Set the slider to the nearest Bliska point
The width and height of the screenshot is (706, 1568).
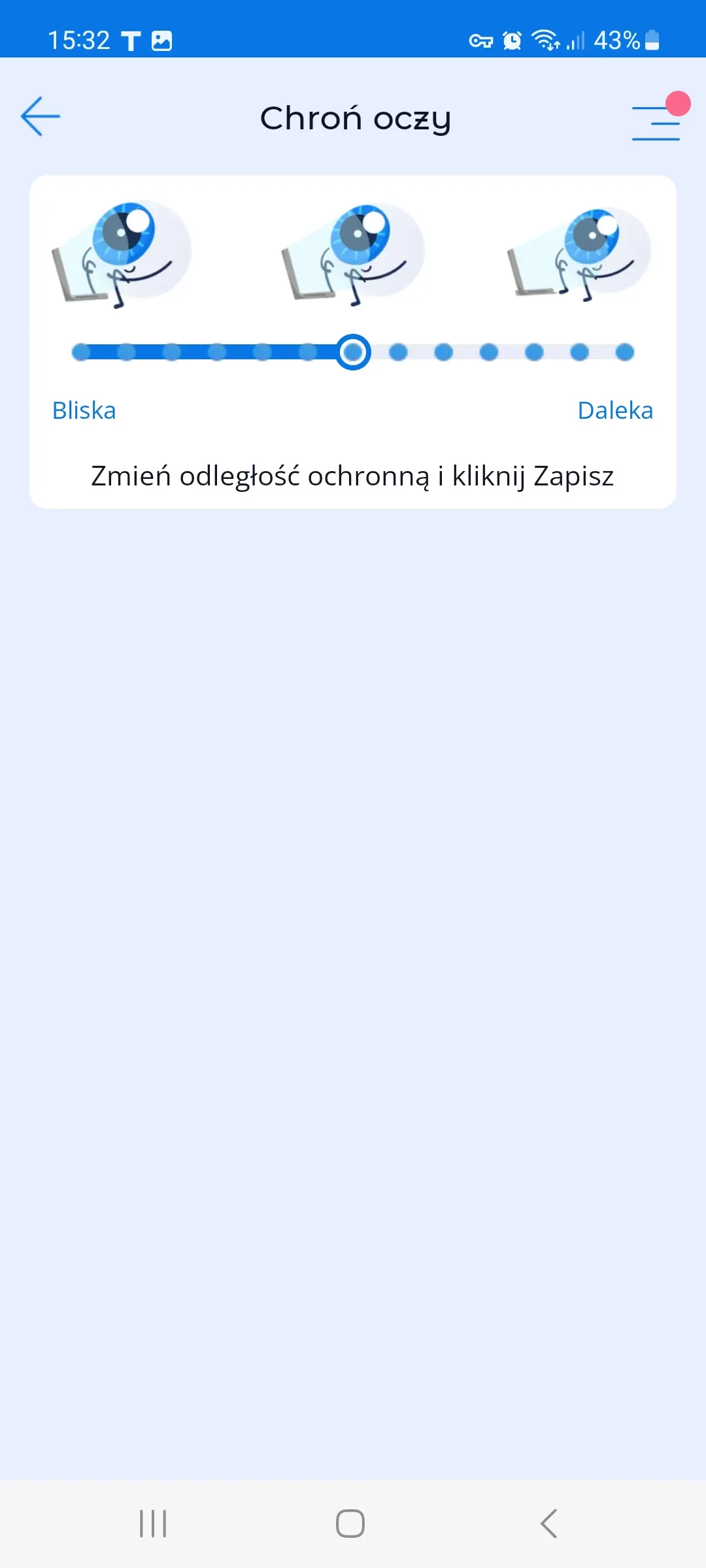[81, 352]
